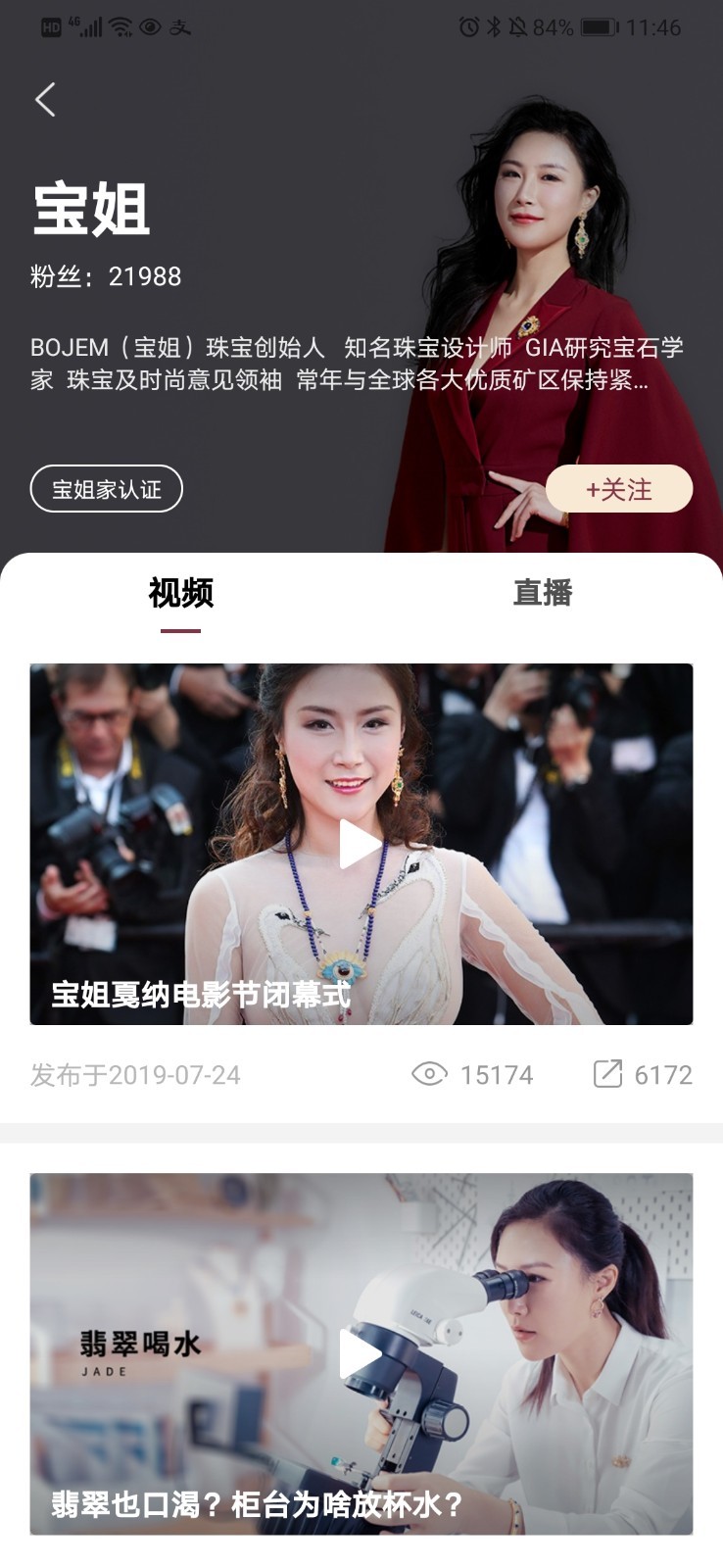Open the 宝姐家认证 certification details
723x1568 pixels.
click(x=106, y=488)
